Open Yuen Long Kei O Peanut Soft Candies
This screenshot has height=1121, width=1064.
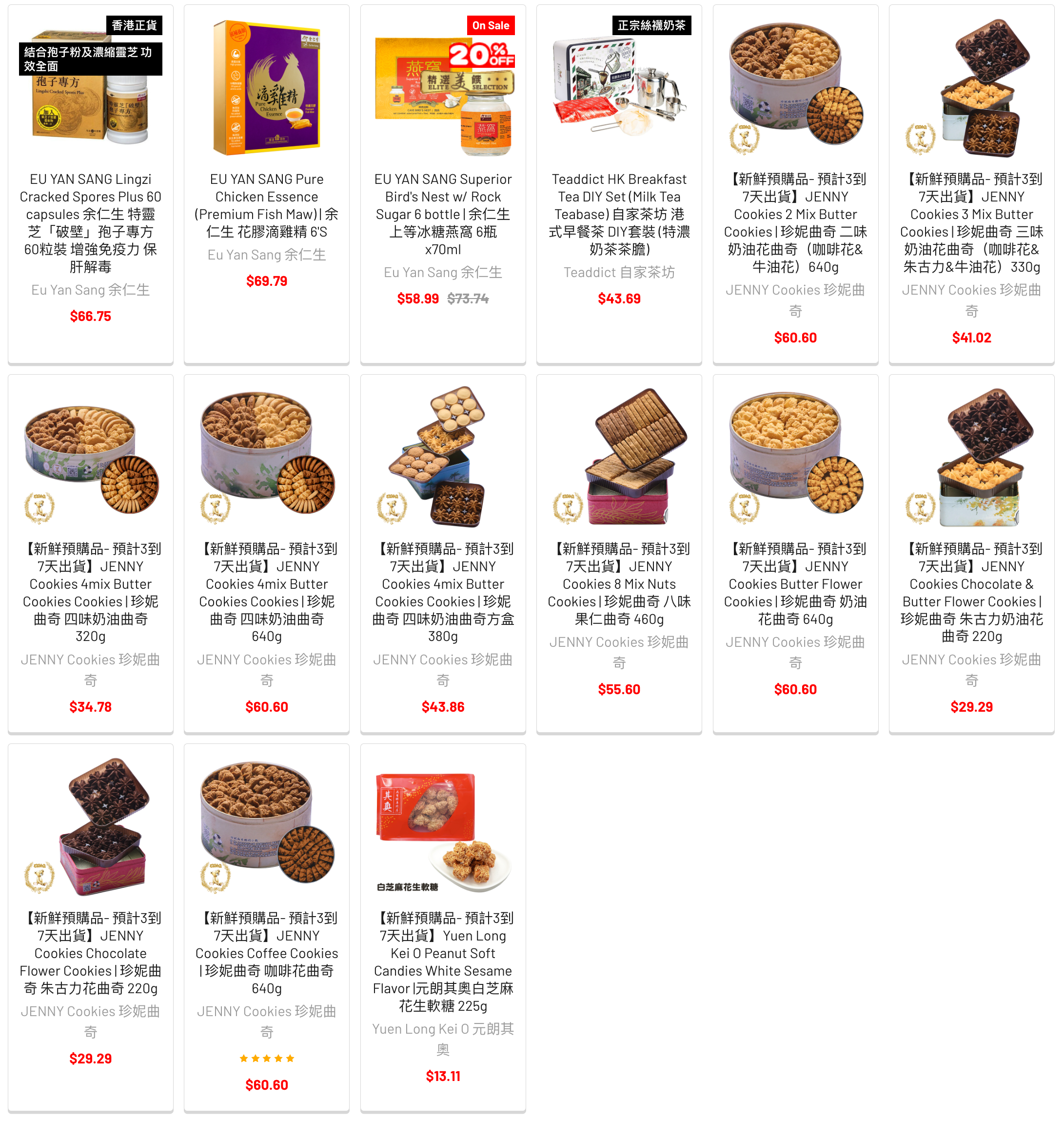tap(443, 961)
